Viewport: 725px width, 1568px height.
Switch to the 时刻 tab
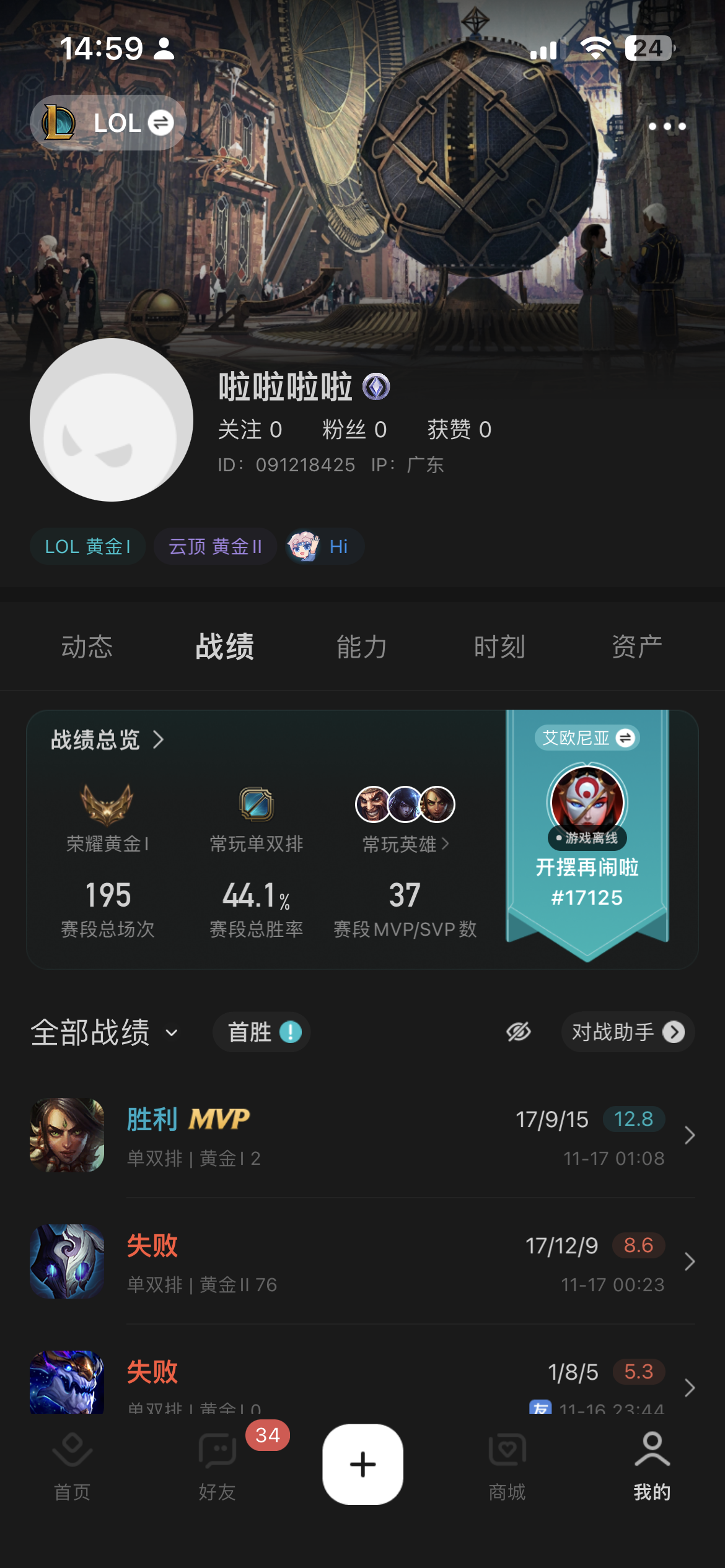[499, 647]
